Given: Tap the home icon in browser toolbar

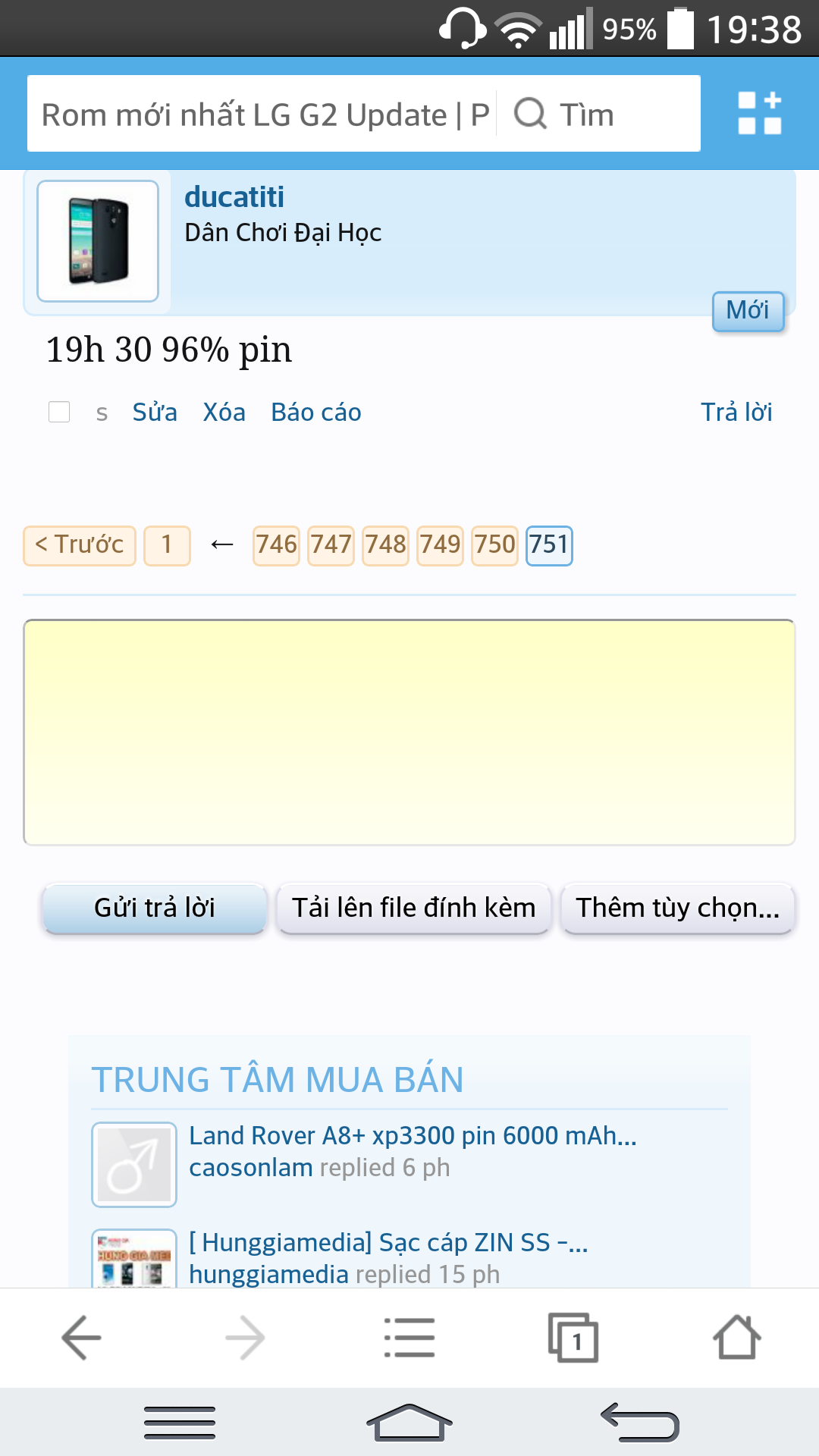Looking at the screenshot, I should (736, 1337).
